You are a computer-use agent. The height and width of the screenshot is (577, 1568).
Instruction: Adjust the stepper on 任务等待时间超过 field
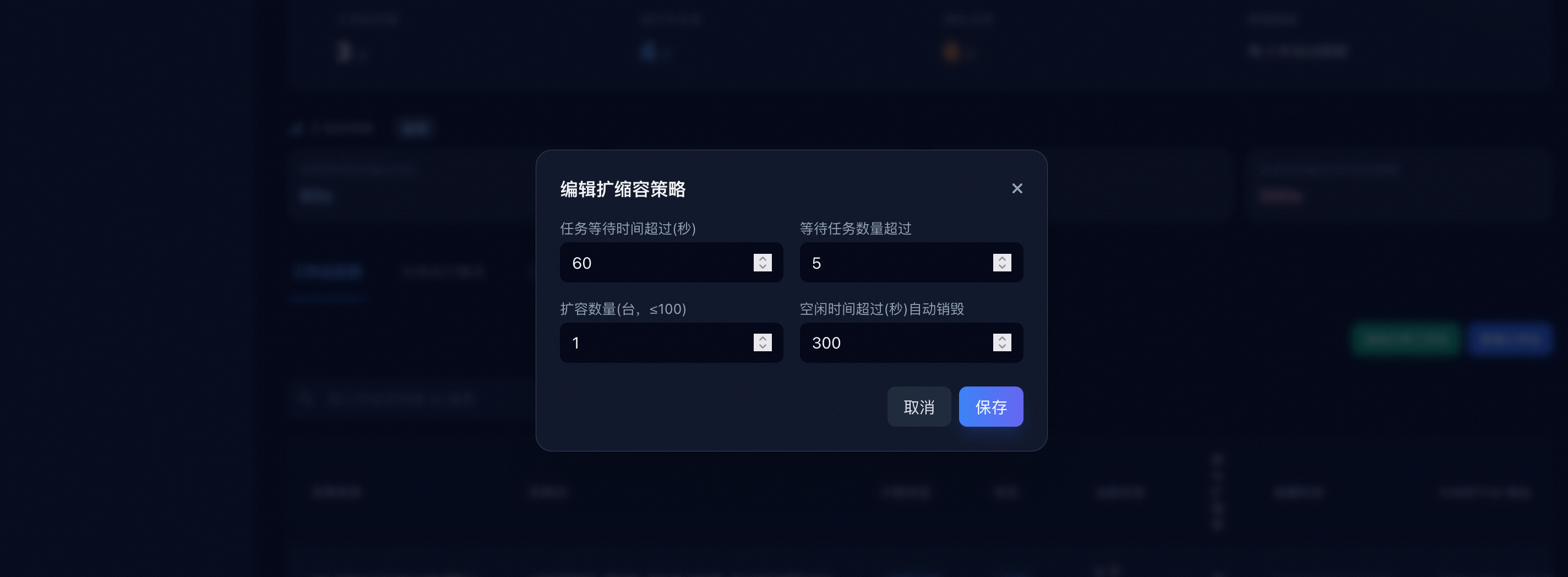pyautogui.click(x=762, y=263)
